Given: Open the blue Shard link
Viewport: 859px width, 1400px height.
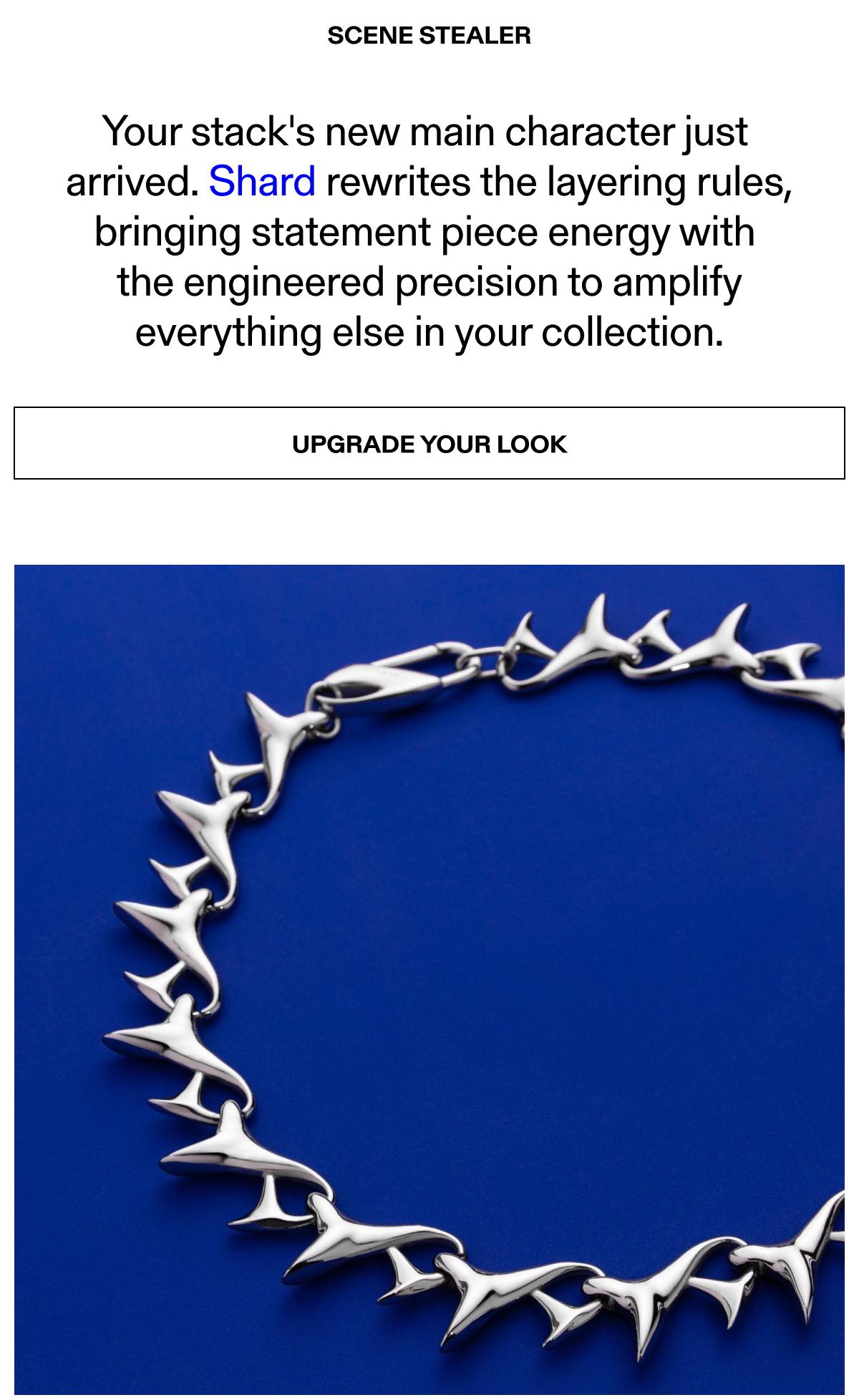Looking at the screenshot, I should pyautogui.click(x=262, y=181).
